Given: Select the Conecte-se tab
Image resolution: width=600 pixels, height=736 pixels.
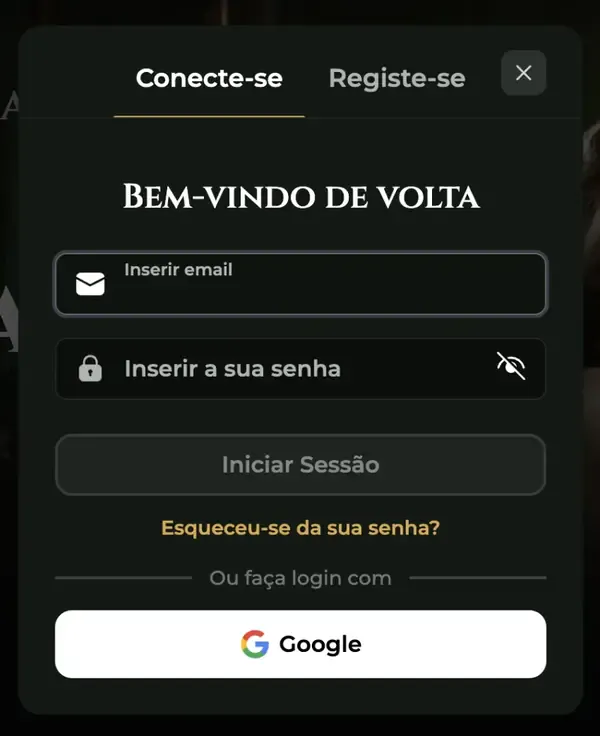Looking at the screenshot, I should [x=209, y=78].
